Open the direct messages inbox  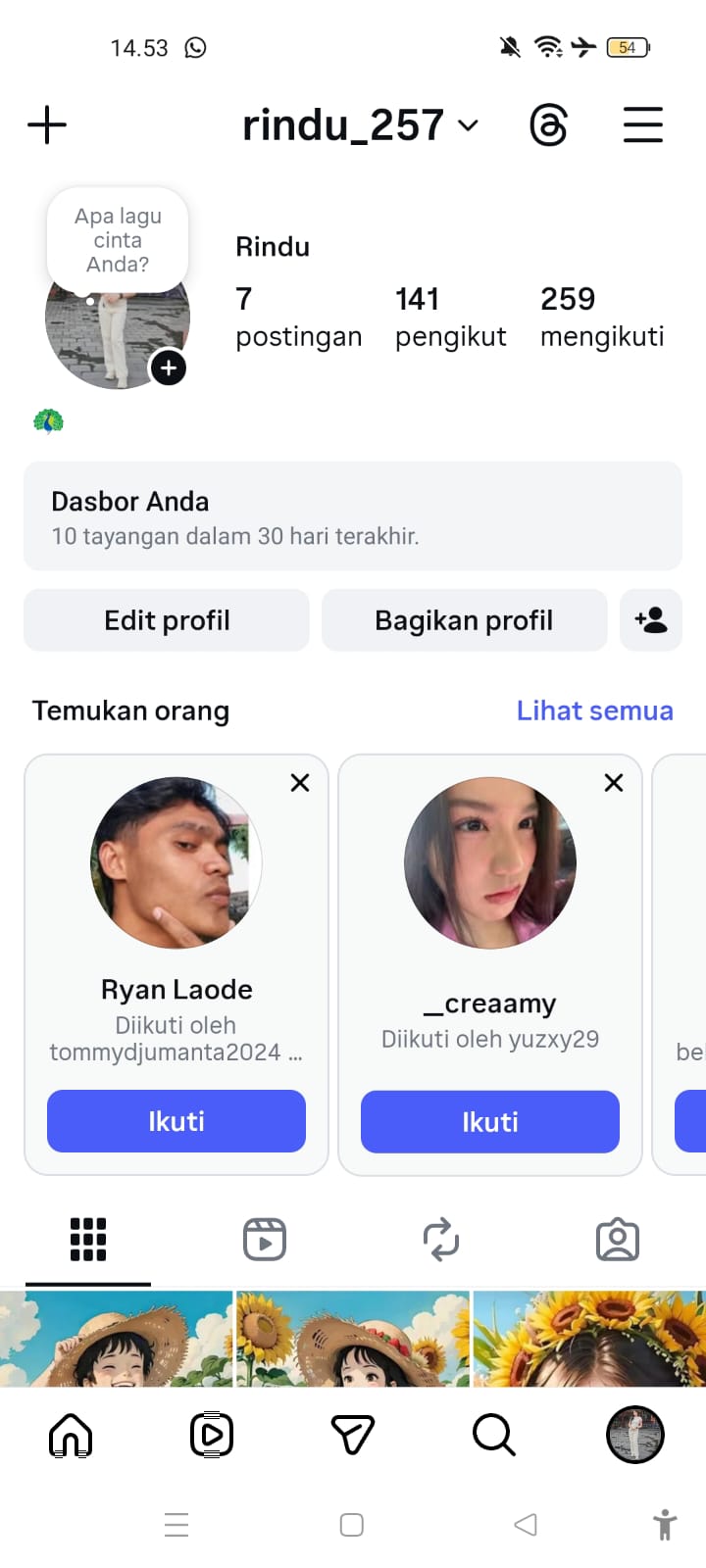pos(353,1436)
